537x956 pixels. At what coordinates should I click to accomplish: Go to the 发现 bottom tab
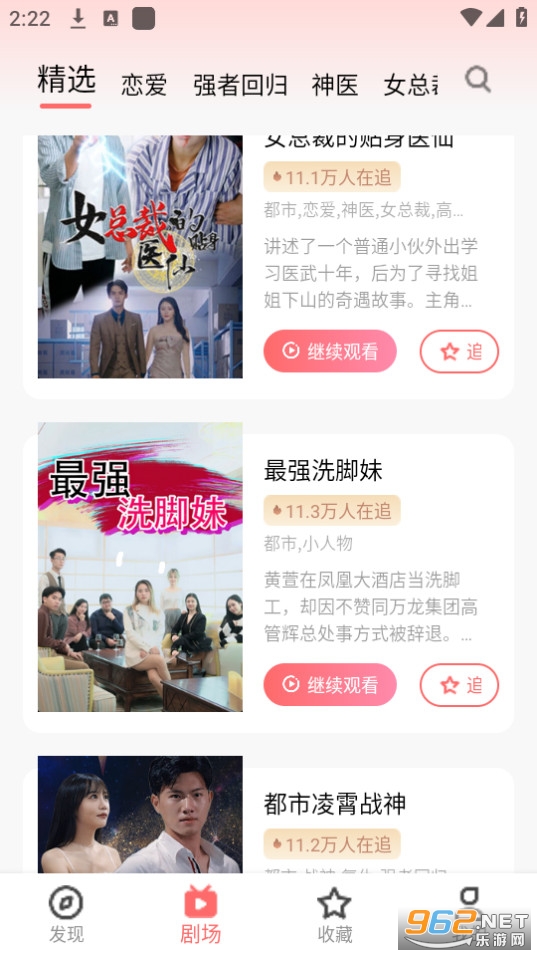click(x=66, y=915)
